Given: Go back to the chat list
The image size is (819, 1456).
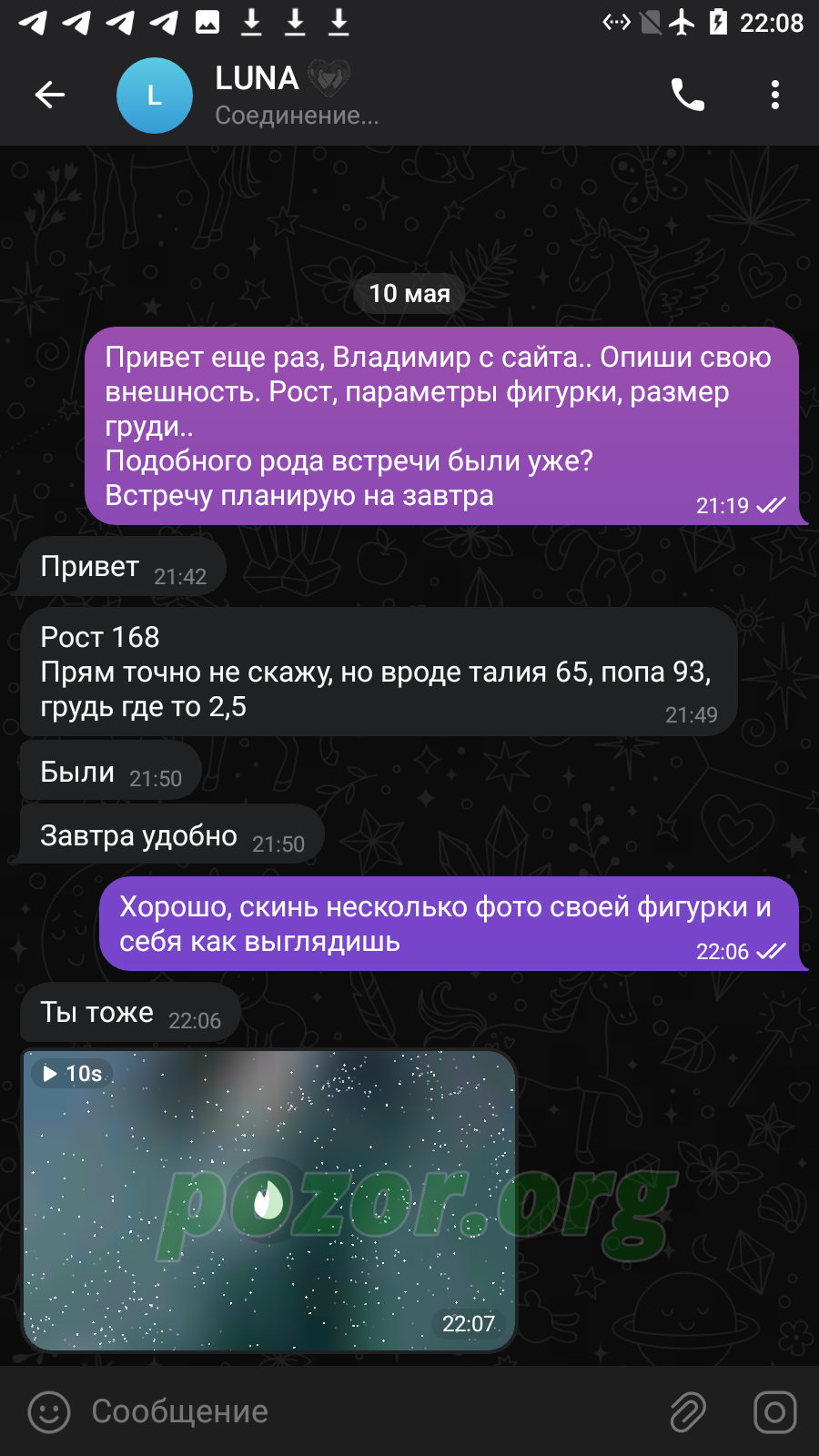Looking at the screenshot, I should 50,95.
